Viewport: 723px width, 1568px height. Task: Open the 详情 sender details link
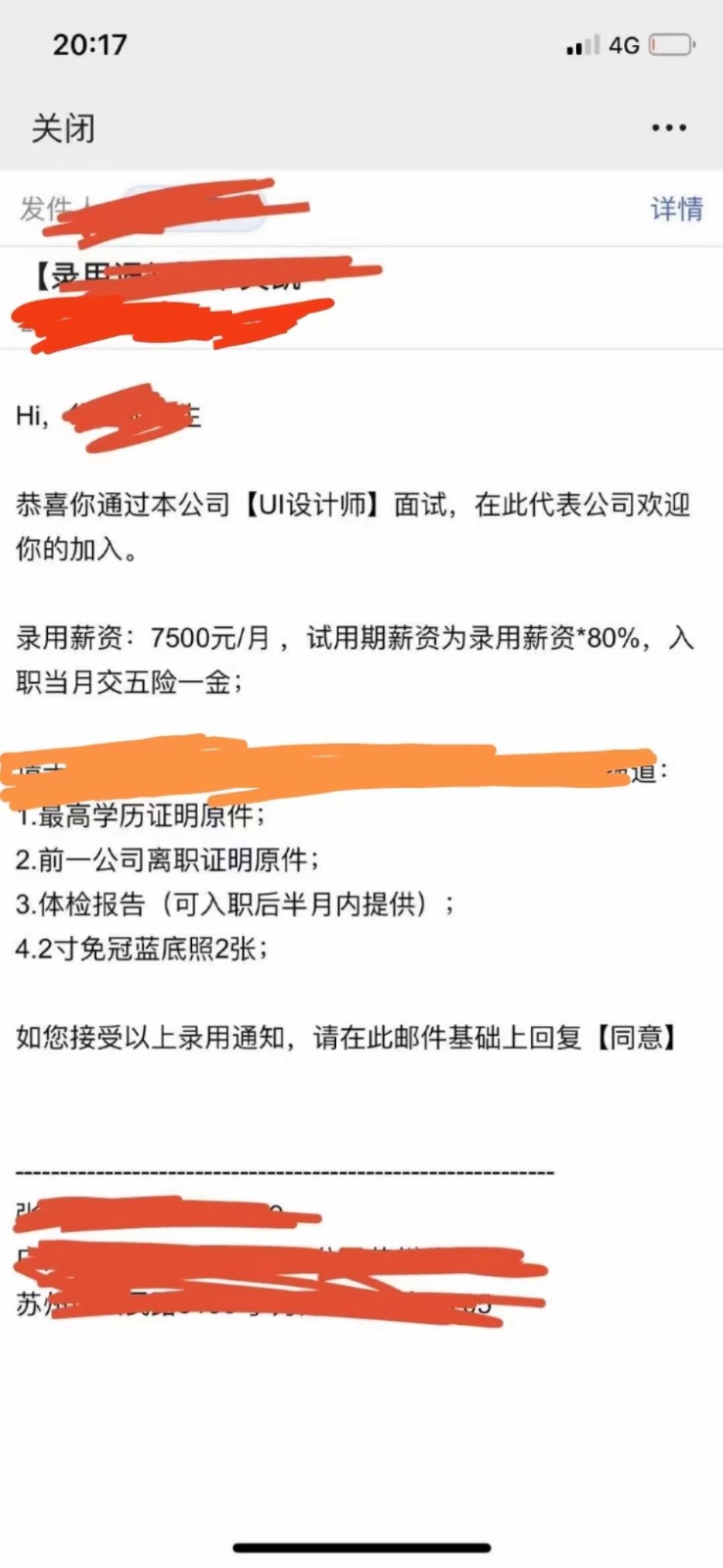(x=677, y=209)
